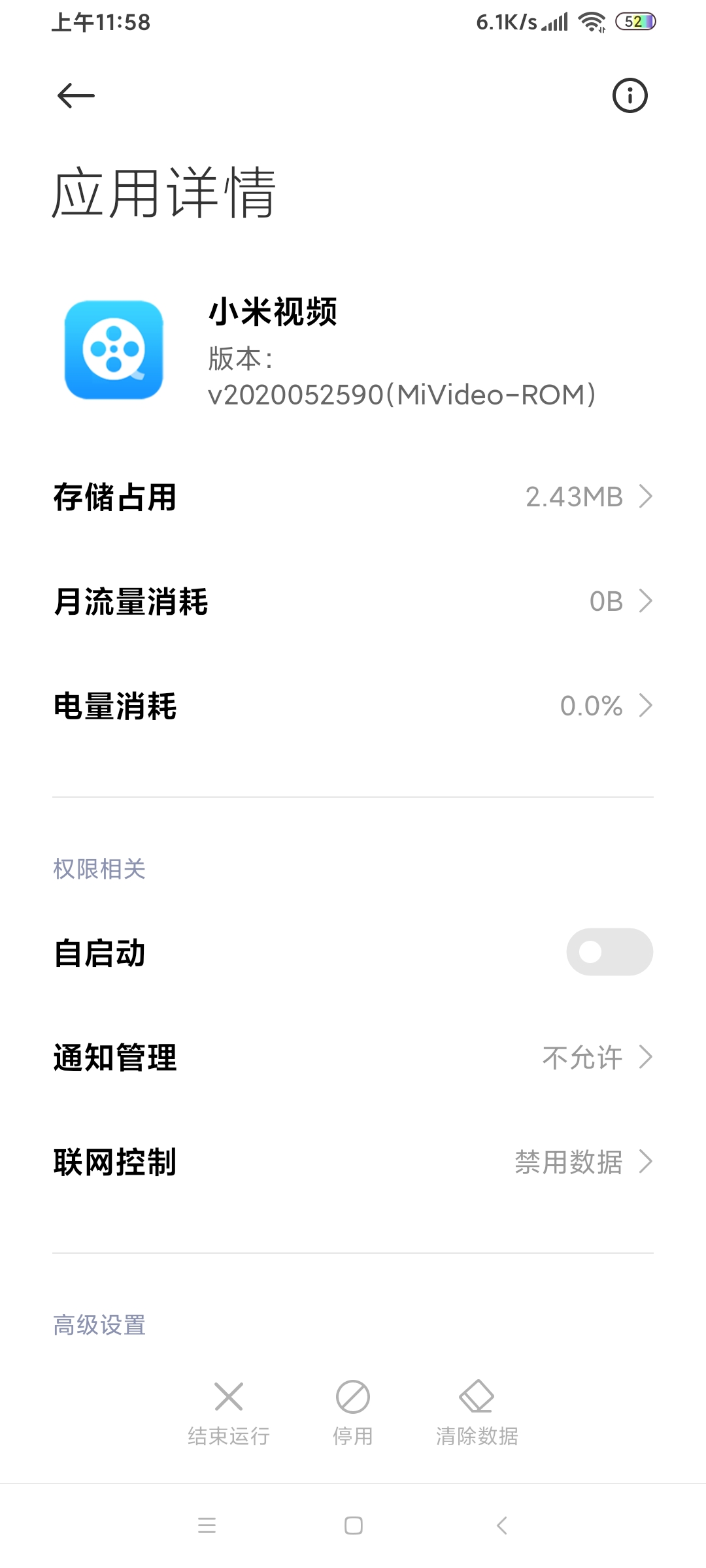The image size is (706, 1568).
Task: Go back using the top-left arrow
Action: pos(76,96)
